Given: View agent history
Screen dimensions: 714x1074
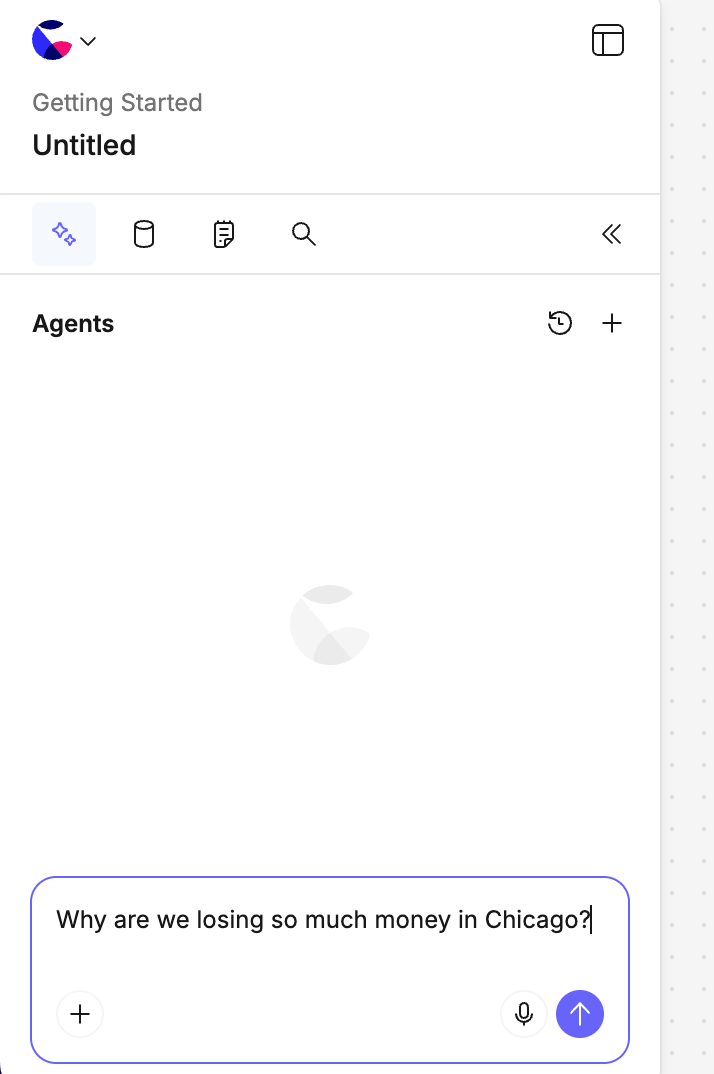Looking at the screenshot, I should [560, 323].
